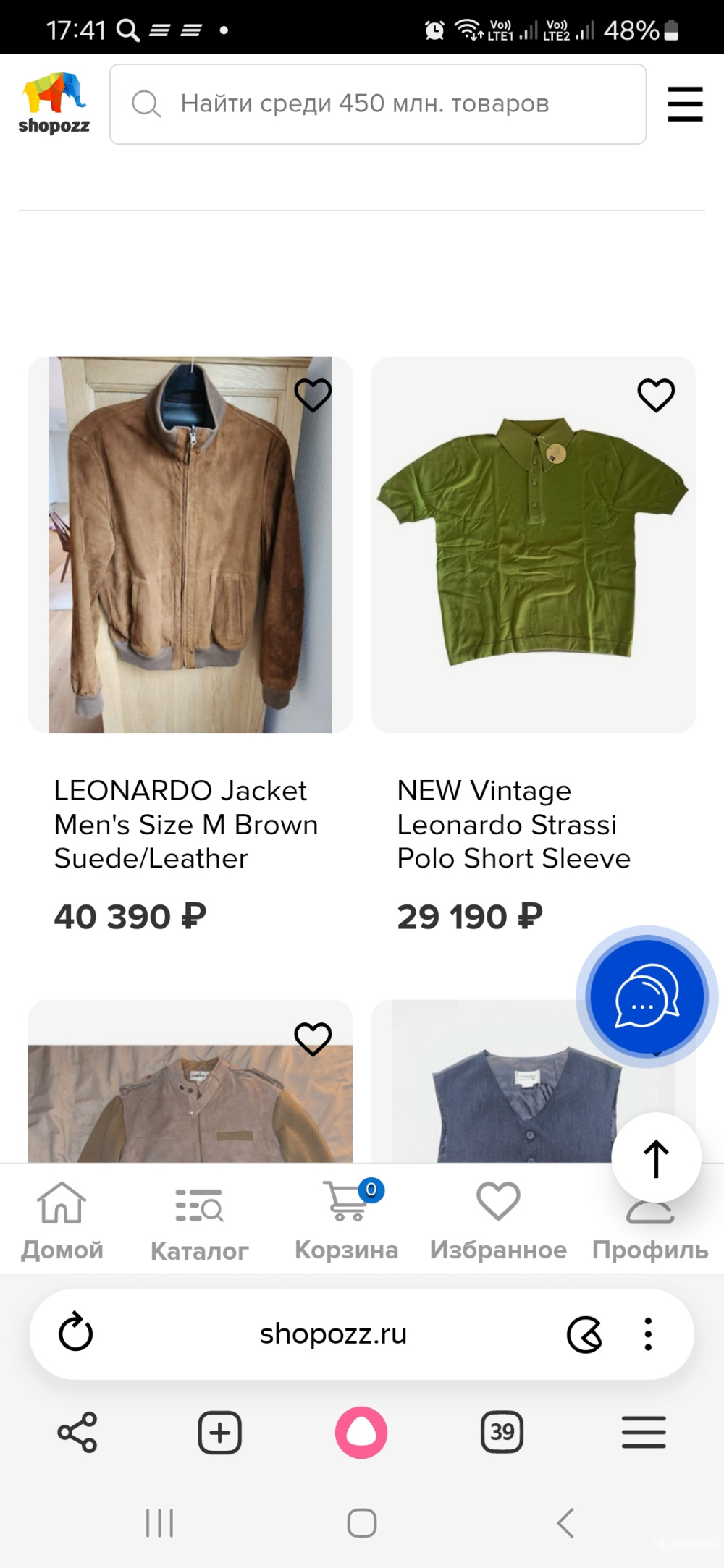Open the hamburger menu by the search box
Screen dimensions: 724x1568
[x=685, y=104]
